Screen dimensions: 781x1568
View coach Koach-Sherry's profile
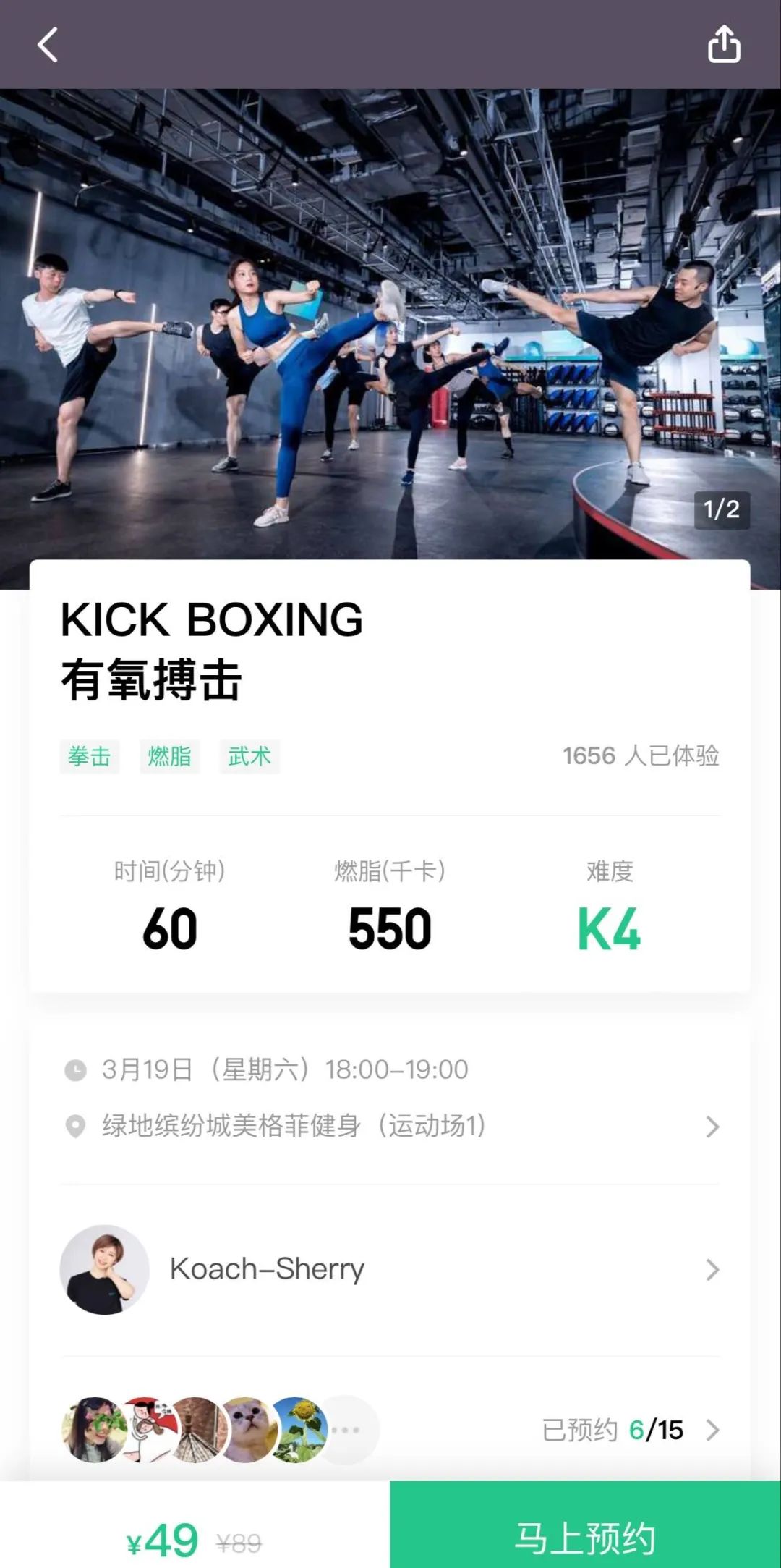[390, 1269]
